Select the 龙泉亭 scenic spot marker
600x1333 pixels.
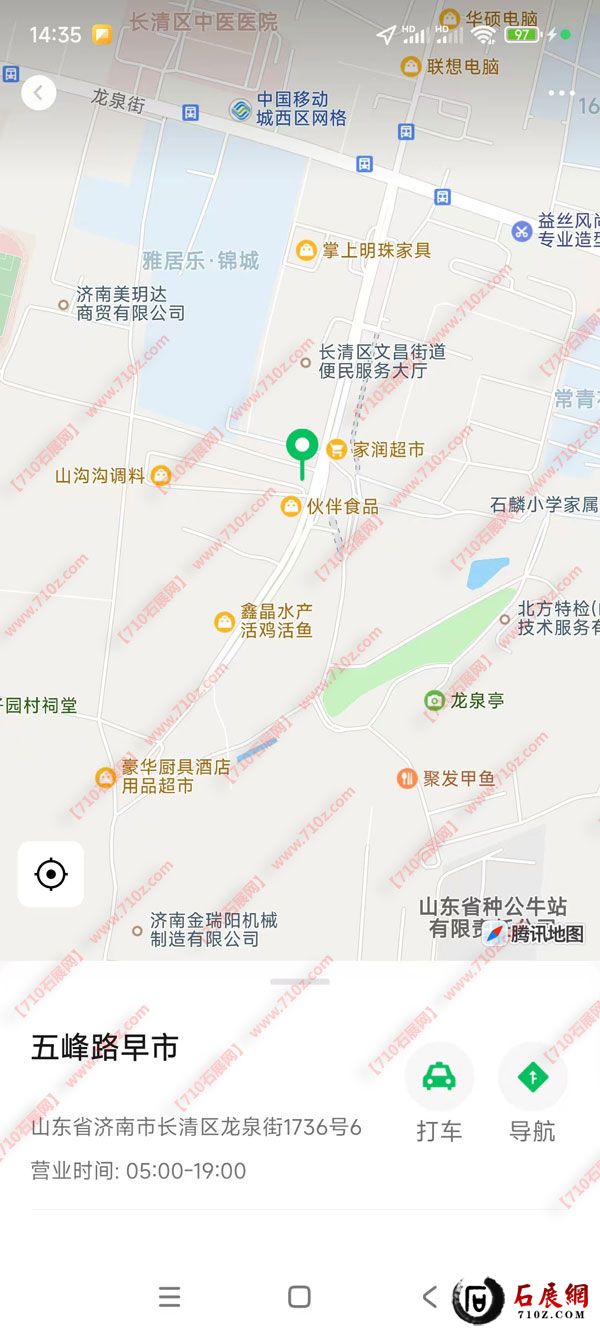pyautogui.click(x=434, y=701)
